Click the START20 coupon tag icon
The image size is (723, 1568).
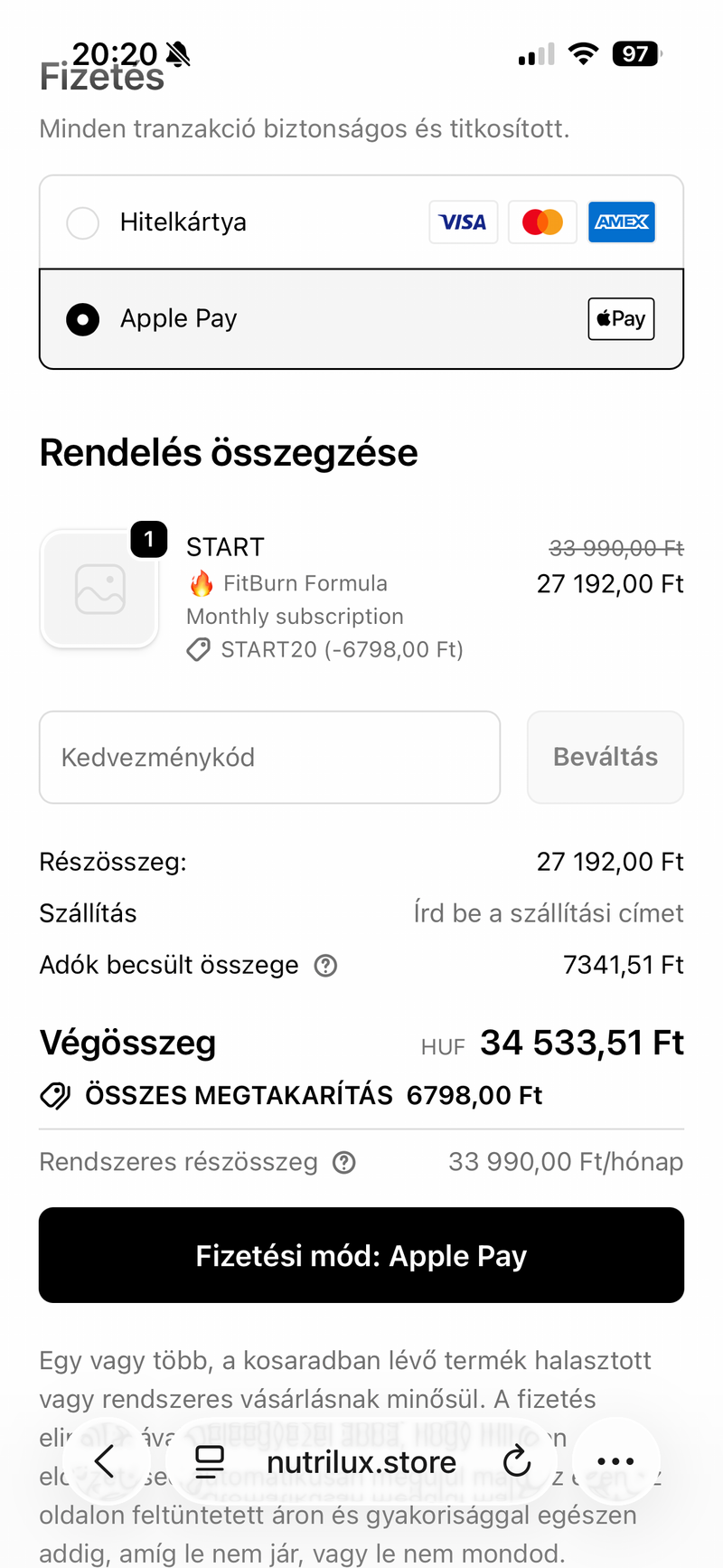click(x=197, y=648)
